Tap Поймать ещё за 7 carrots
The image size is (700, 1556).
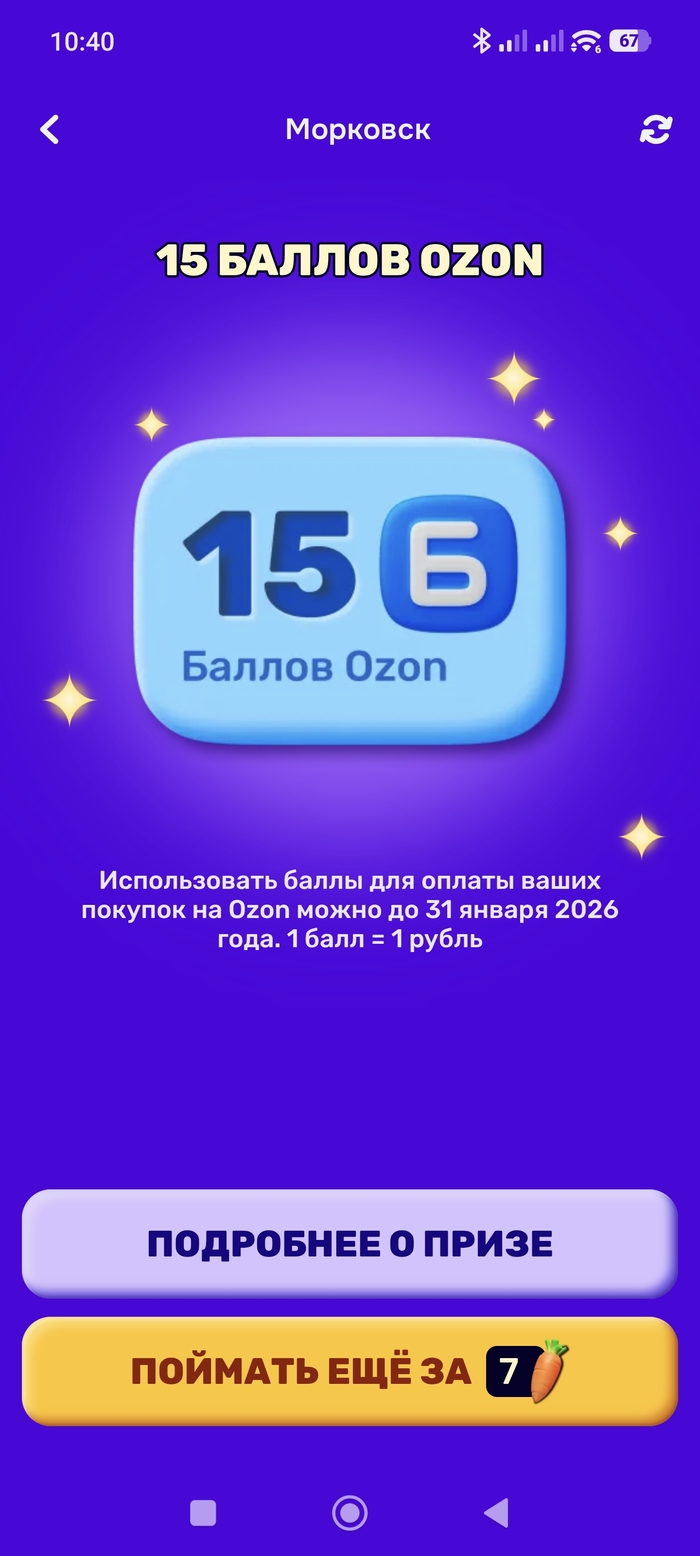pos(350,1371)
